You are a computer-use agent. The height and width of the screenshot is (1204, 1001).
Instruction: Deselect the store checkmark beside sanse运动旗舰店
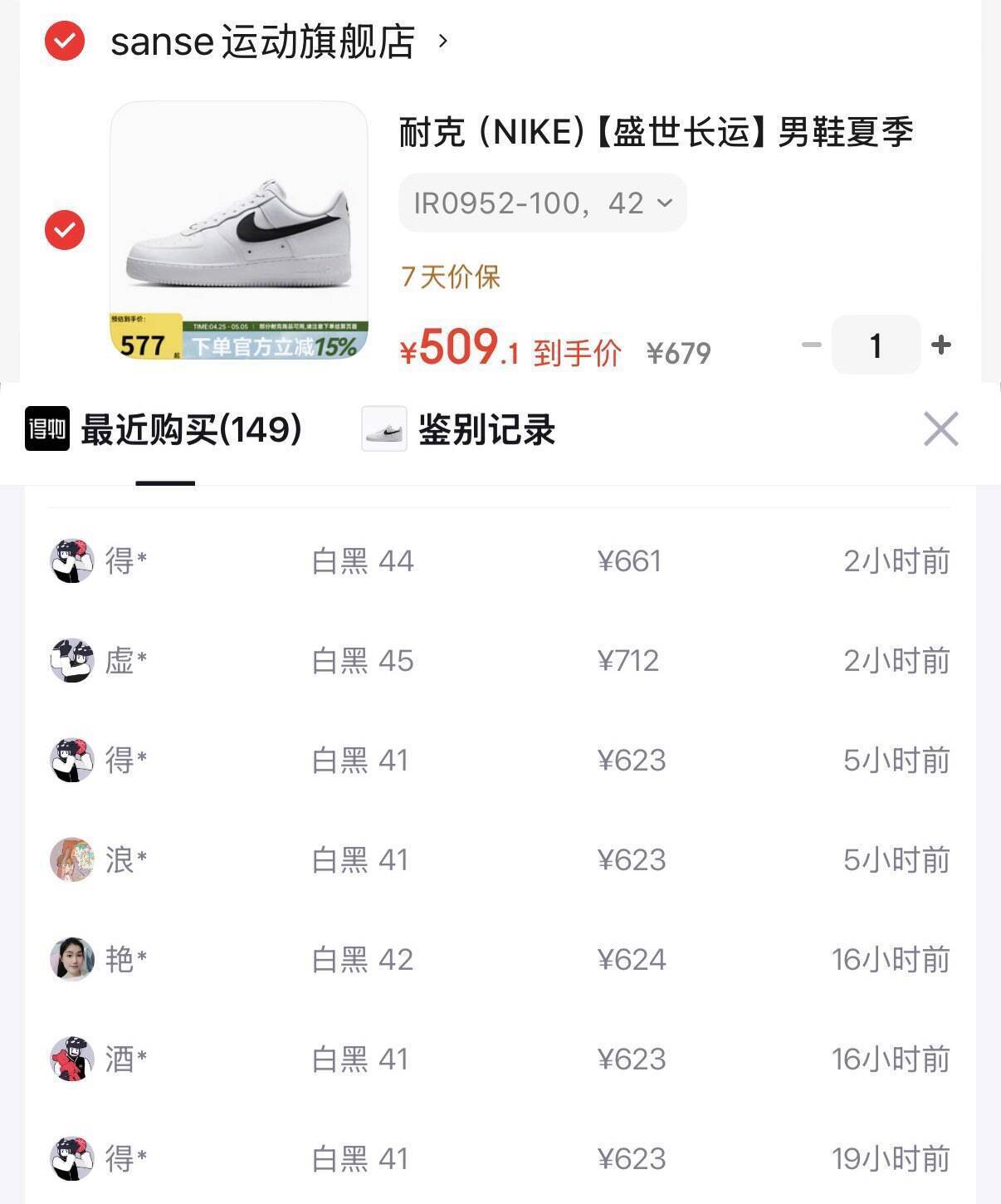pyautogui.click(x=64, y=41)
